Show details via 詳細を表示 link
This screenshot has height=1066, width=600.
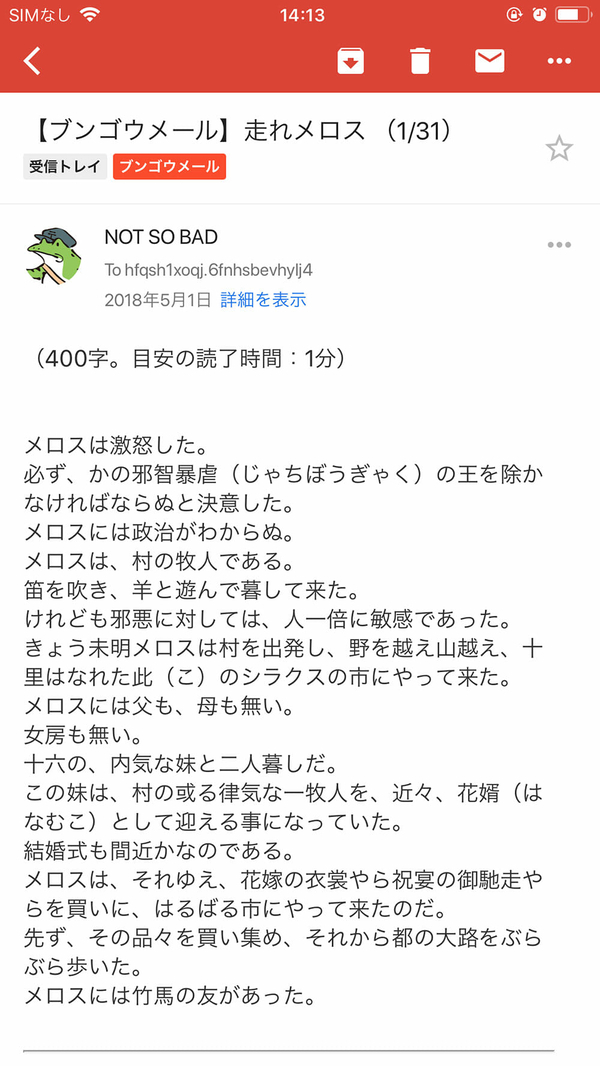[263, 299]
